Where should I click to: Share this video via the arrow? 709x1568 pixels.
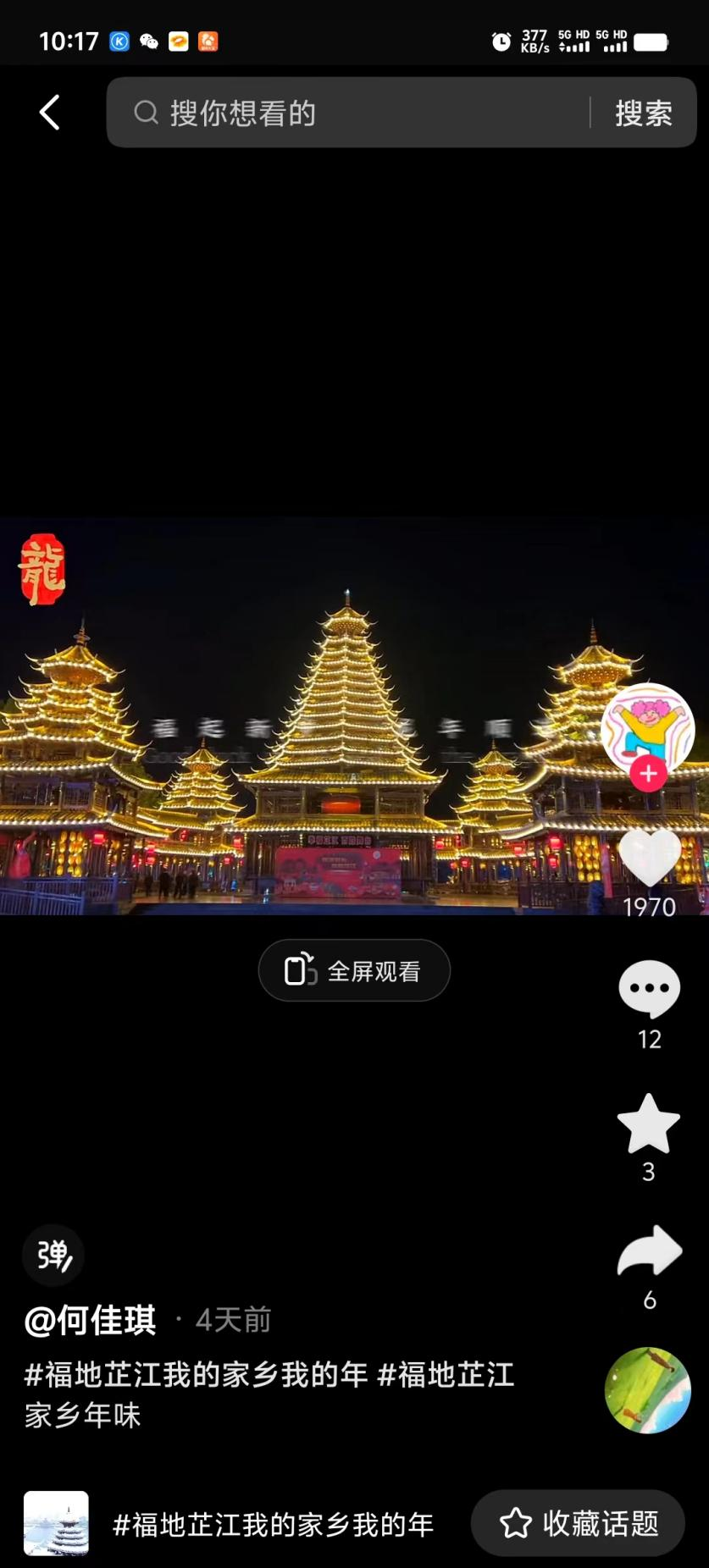[x=649, y=1251]
